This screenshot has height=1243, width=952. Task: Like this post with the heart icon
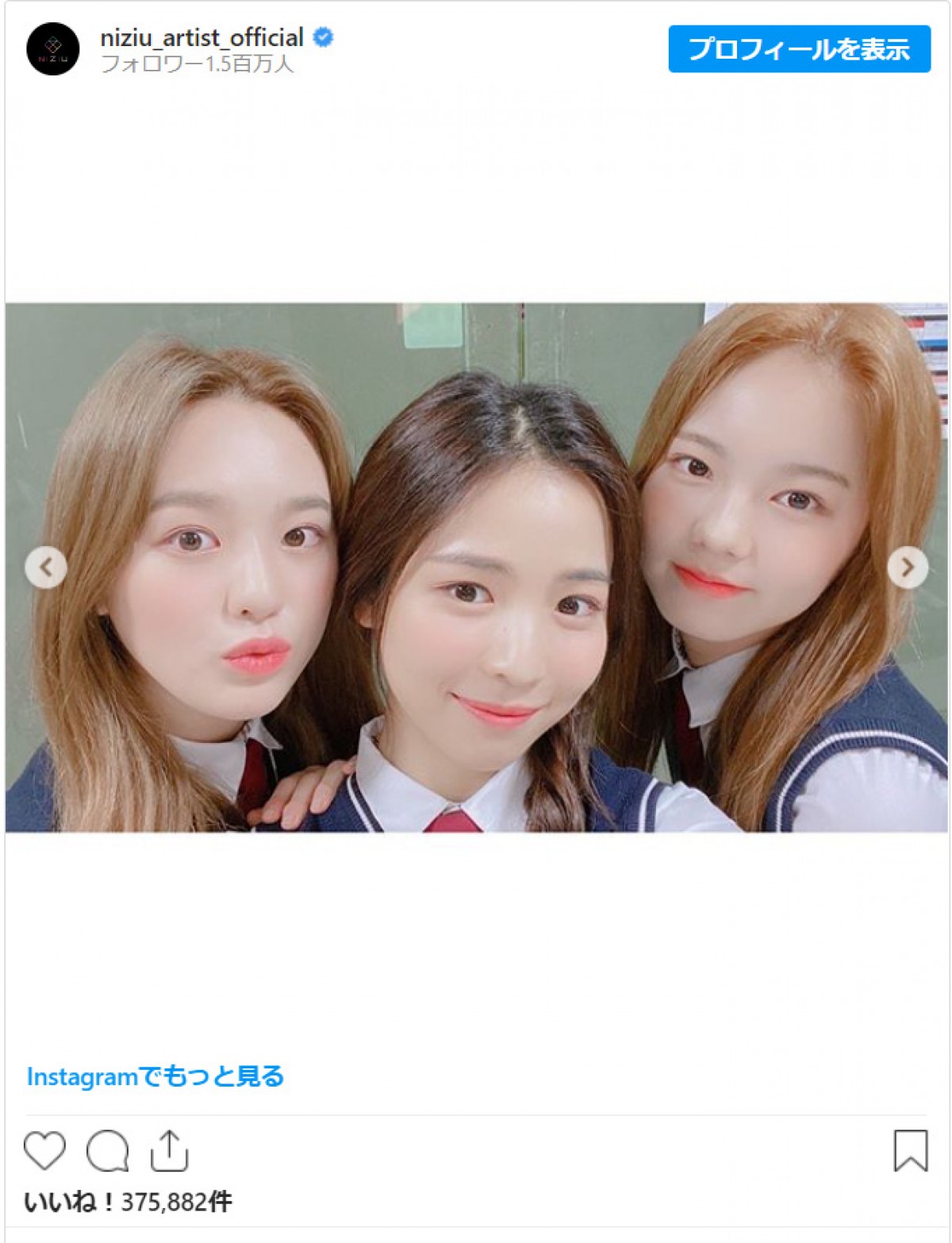44,1150
